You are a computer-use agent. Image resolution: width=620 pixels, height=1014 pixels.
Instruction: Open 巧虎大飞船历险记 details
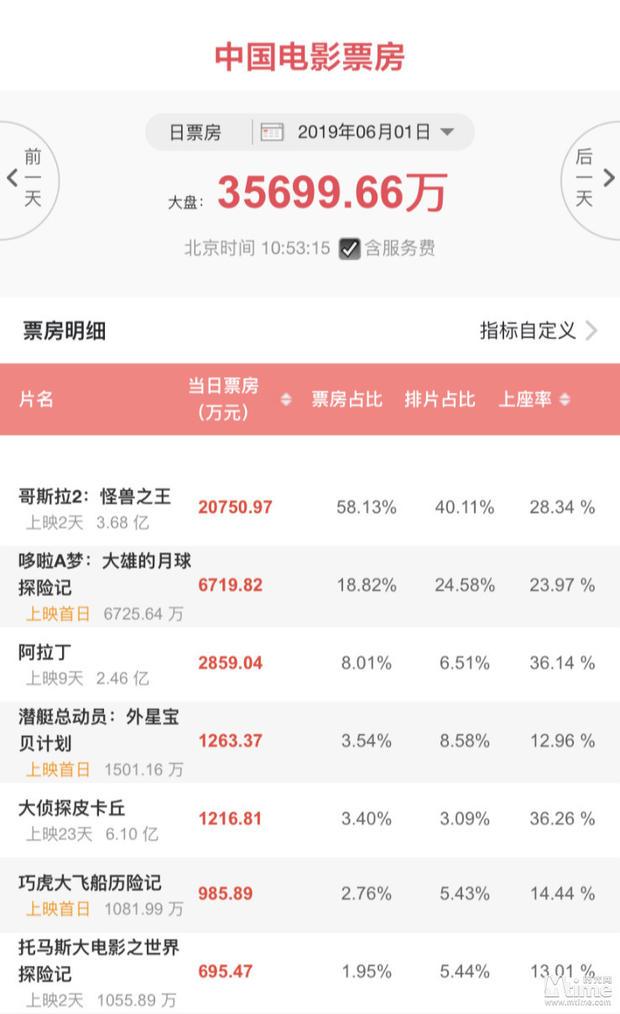click(x=310, y=895)
